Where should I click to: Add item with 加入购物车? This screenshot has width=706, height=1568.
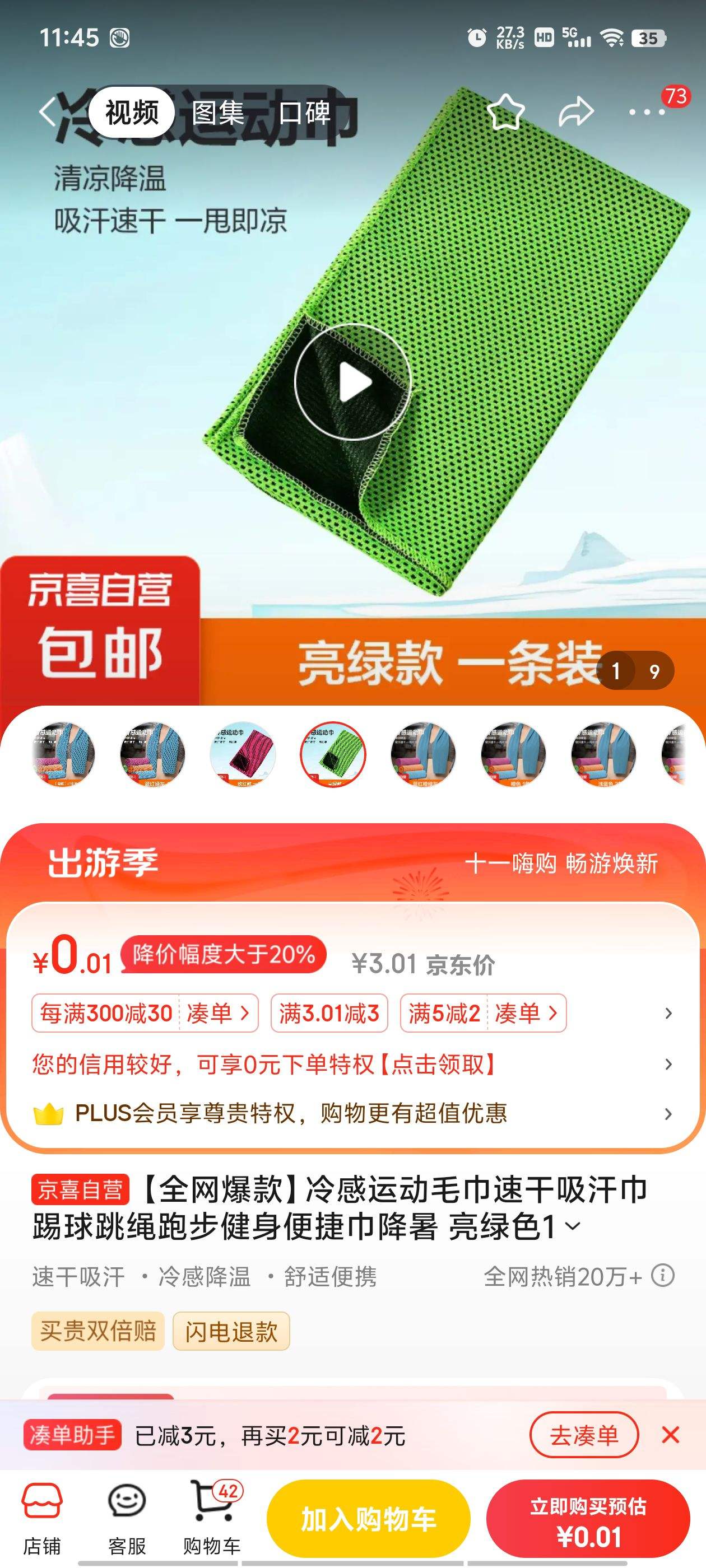click(369, 1519)
